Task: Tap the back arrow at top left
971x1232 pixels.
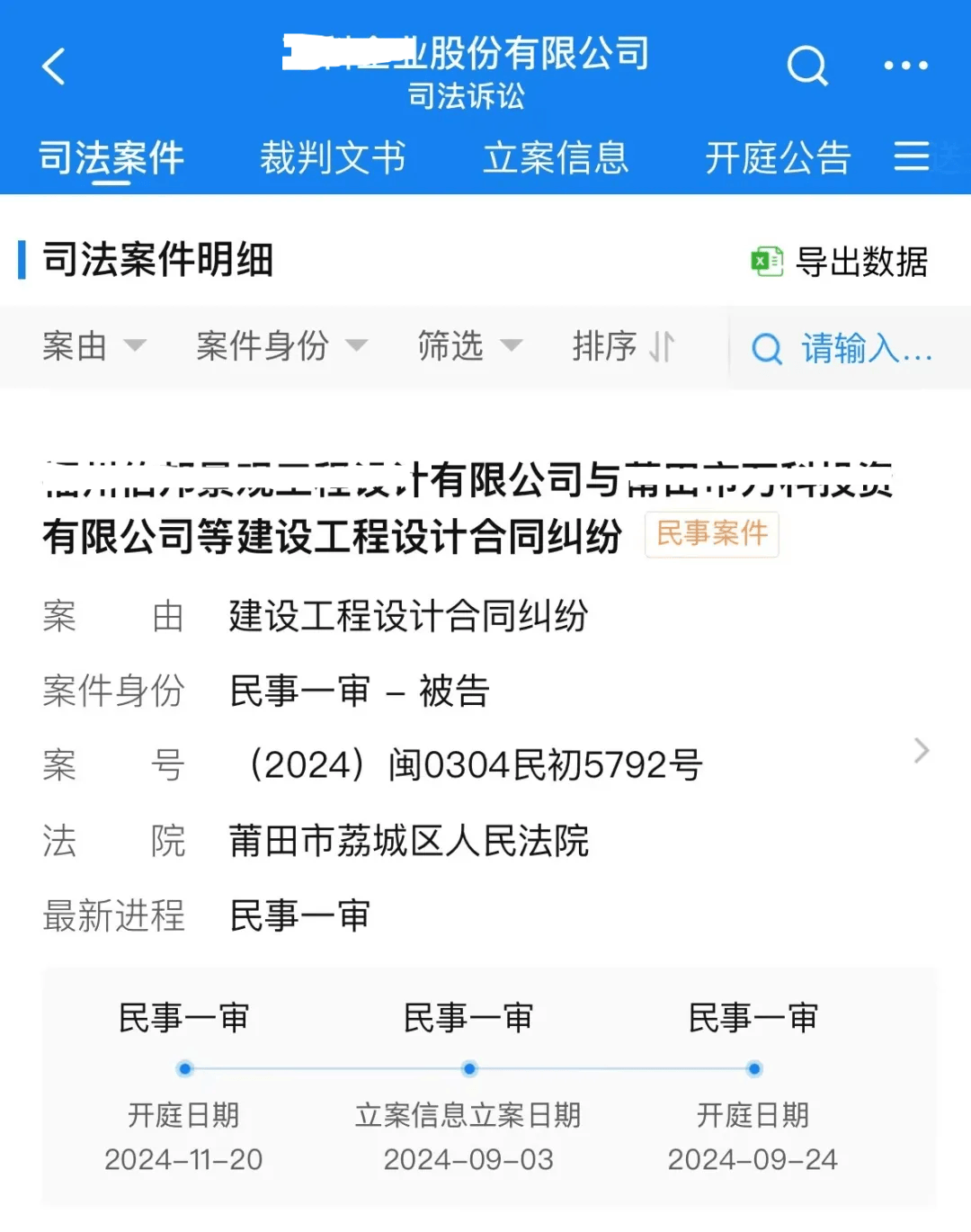Action: 54,66
